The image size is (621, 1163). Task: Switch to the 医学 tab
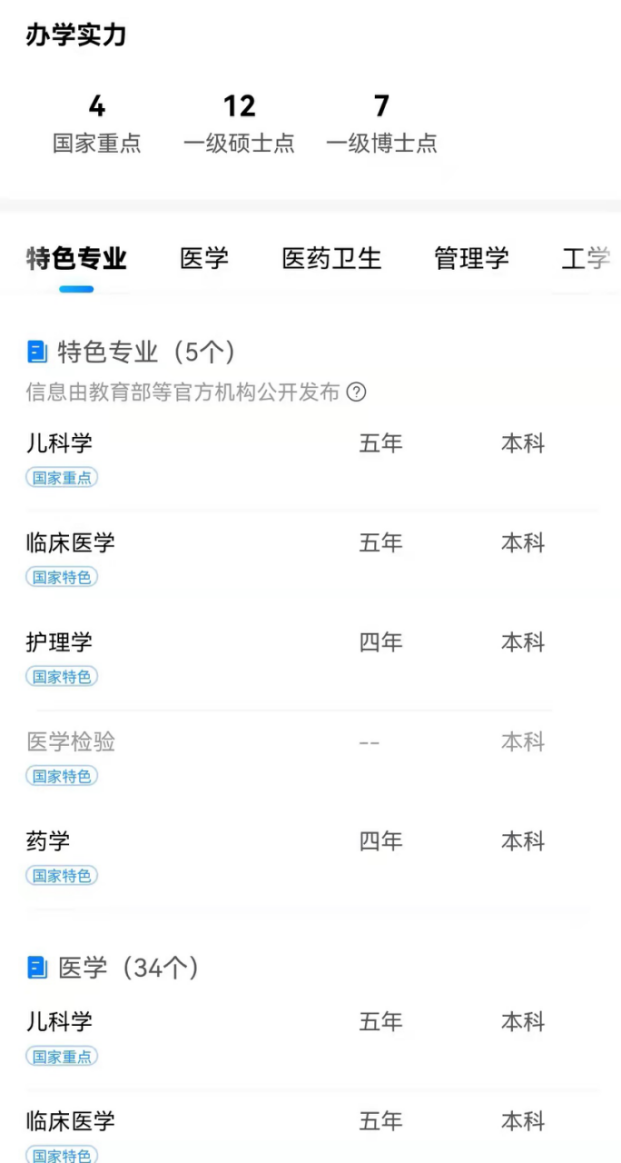pos(204,258)
